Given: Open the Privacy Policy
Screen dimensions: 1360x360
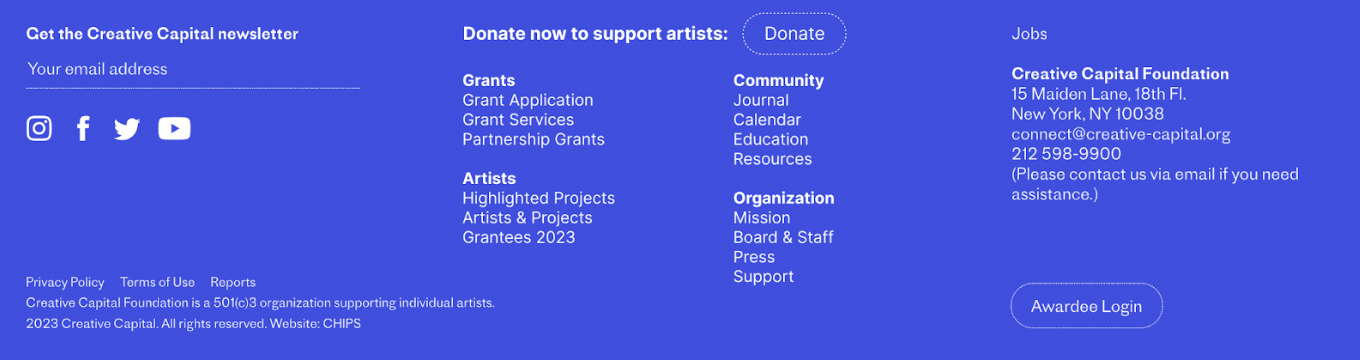Looking at the screenshot, I should tap(65, 282).
